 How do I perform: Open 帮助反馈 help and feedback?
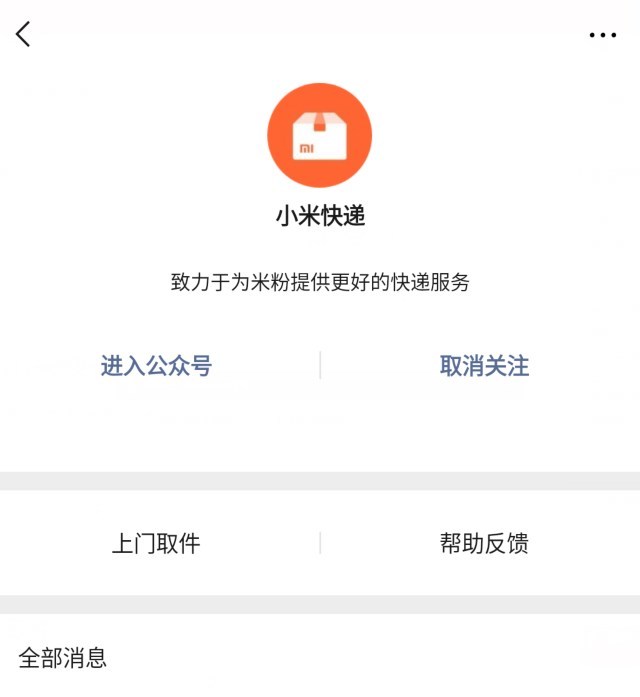(x=484, y=543)
